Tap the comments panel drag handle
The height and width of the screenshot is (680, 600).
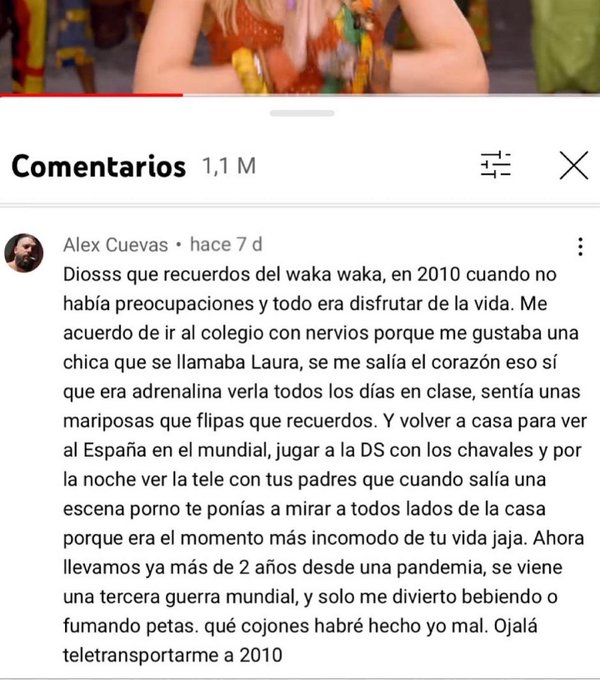(x=301, y=113)
